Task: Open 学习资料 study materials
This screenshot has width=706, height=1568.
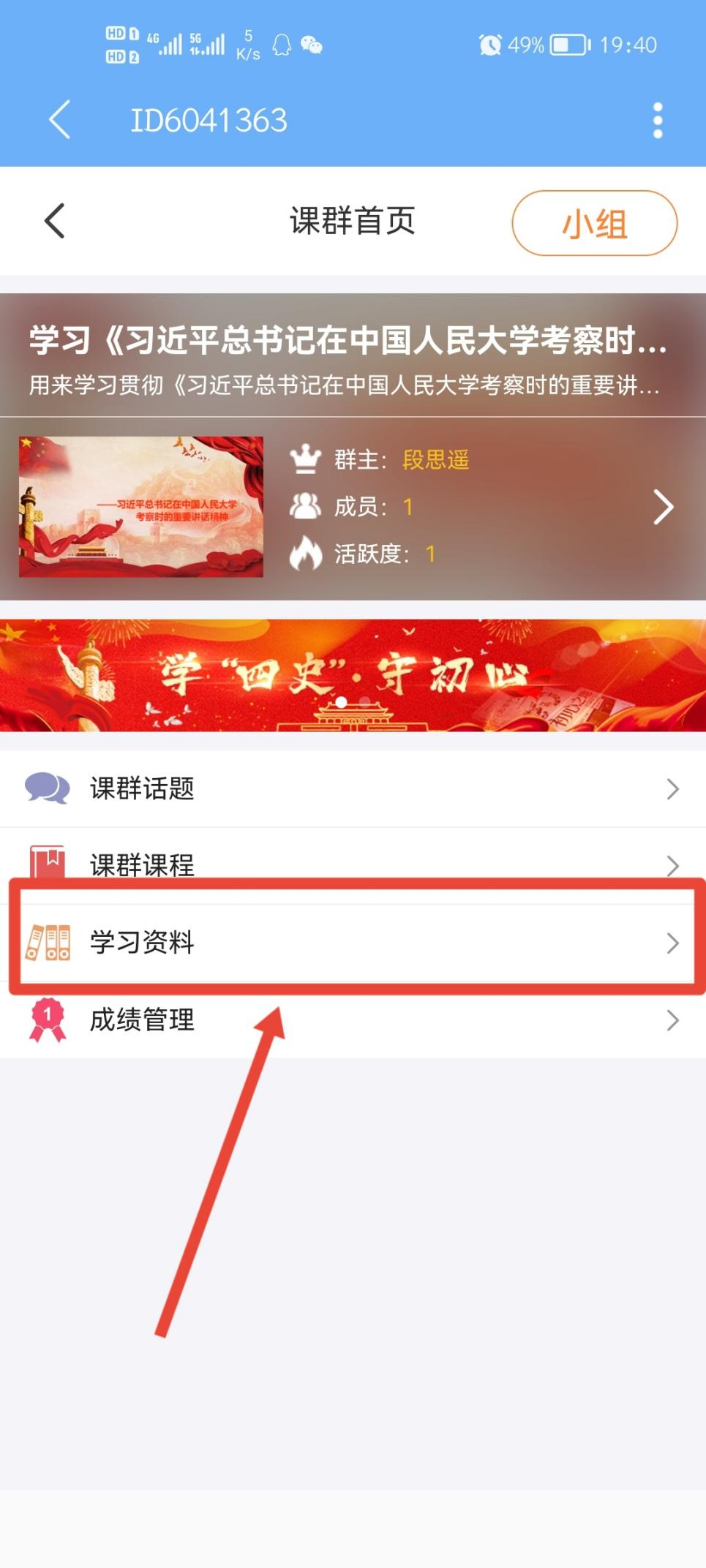Action: click(x=353, y=943)
